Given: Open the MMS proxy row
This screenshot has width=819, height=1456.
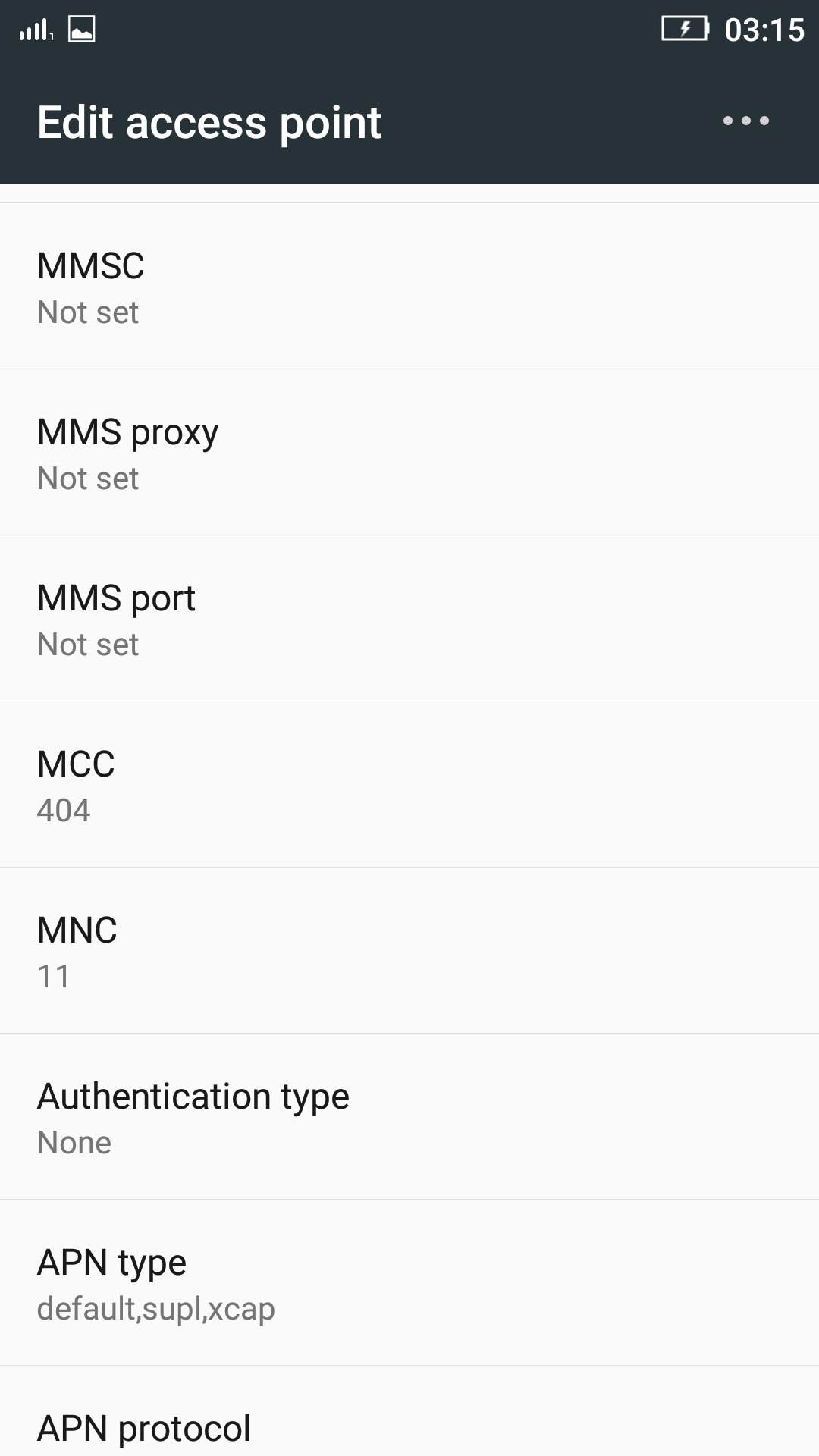Looking at the screenshot, I should coord(409,453).
